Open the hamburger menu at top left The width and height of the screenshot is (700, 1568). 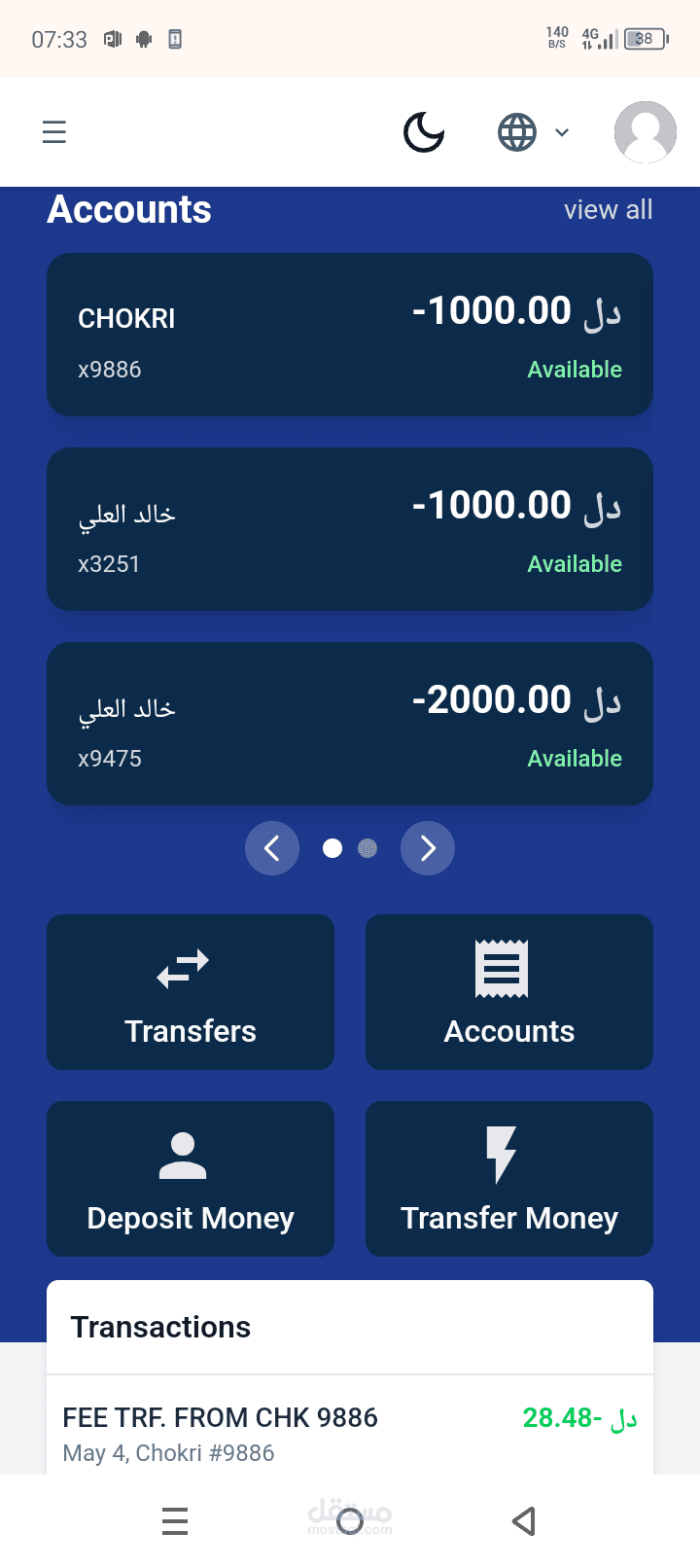(x=53, y=131)
